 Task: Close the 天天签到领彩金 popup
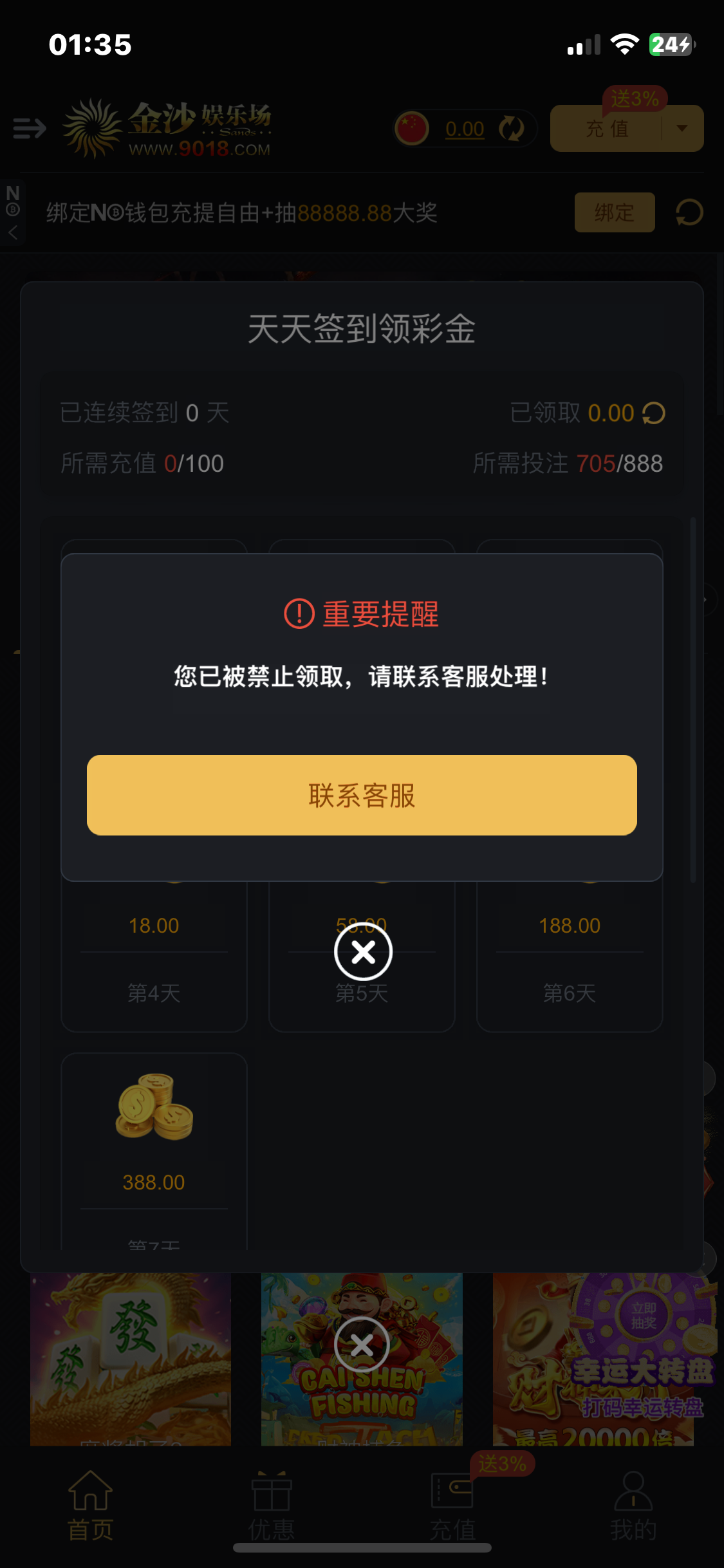coord(362,1345)
